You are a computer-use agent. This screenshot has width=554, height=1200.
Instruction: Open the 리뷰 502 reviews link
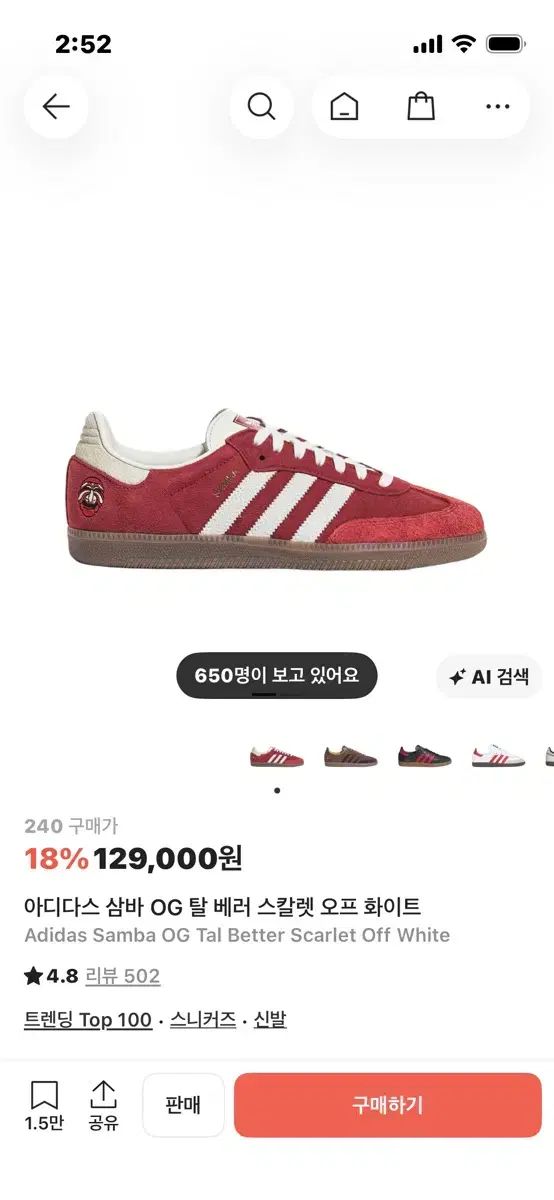[122, 976]
